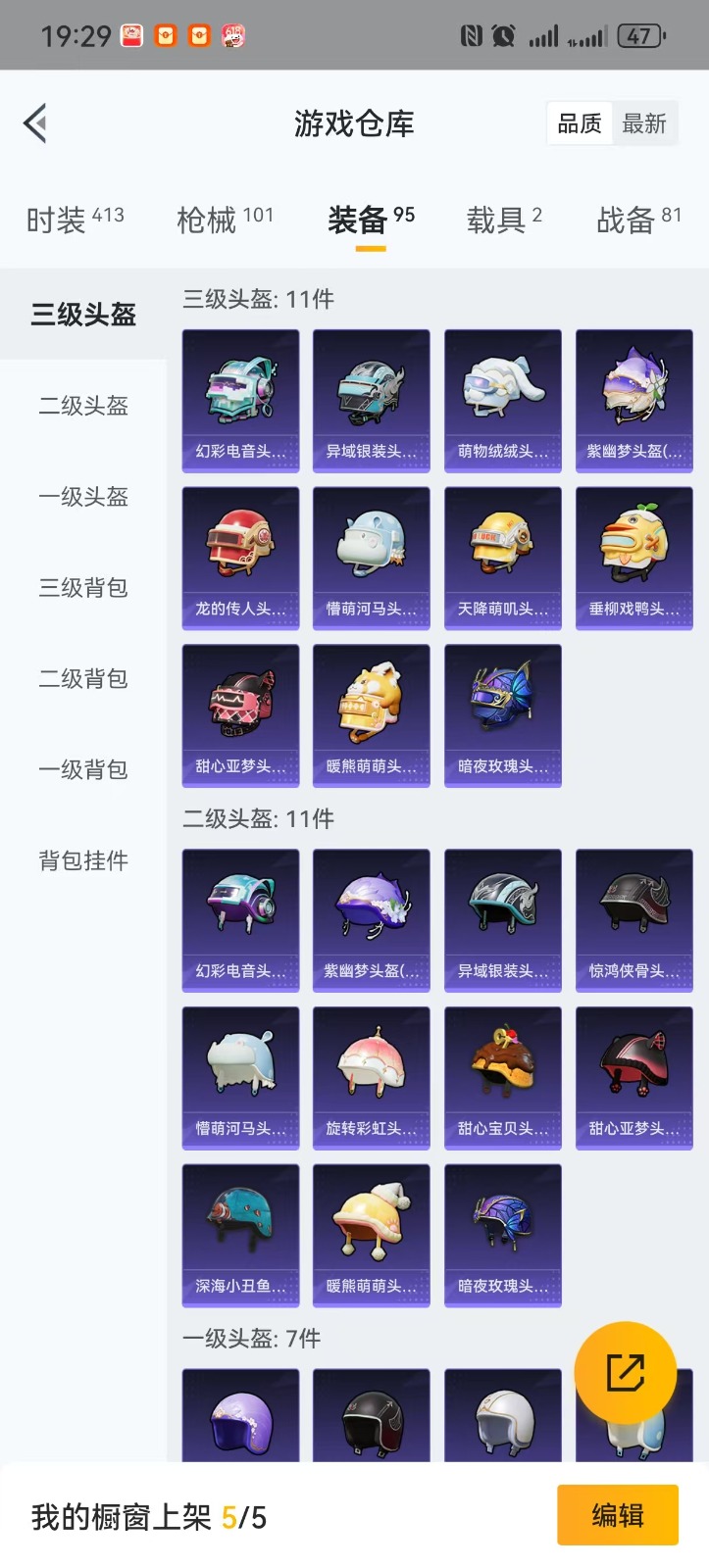709x1568 pixels.
Task: View the 龙的传人 helmet item
Action: (240, 558)
